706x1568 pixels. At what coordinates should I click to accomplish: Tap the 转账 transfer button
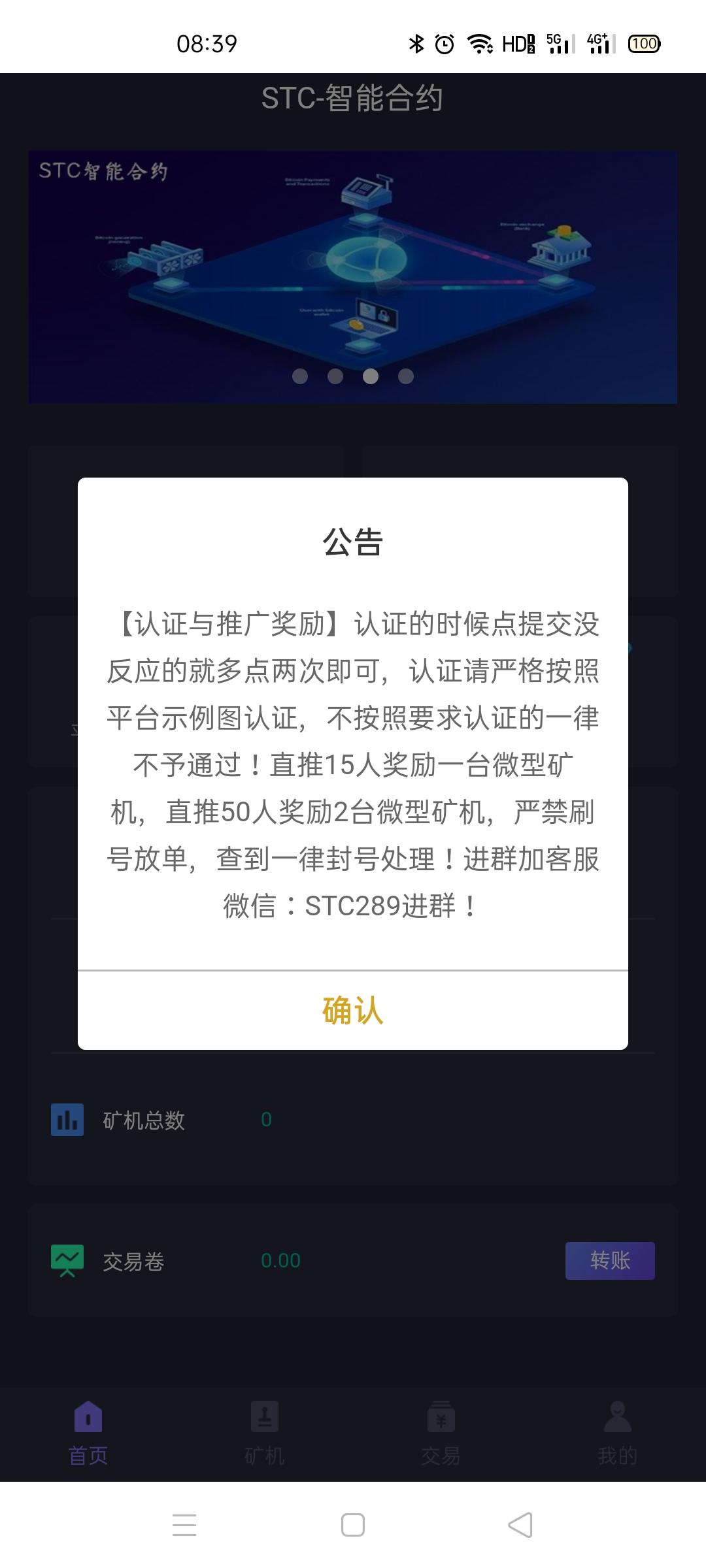610,1261
